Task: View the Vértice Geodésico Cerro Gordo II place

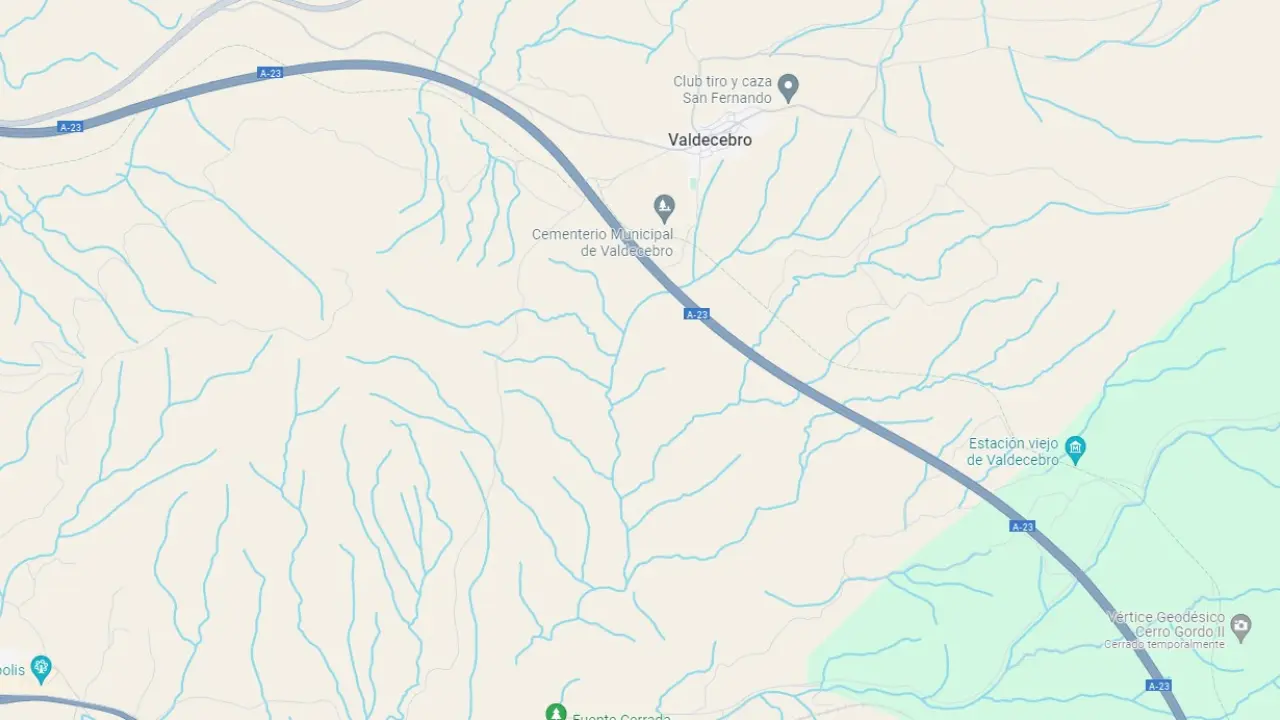Action: tap(1241, 627)
